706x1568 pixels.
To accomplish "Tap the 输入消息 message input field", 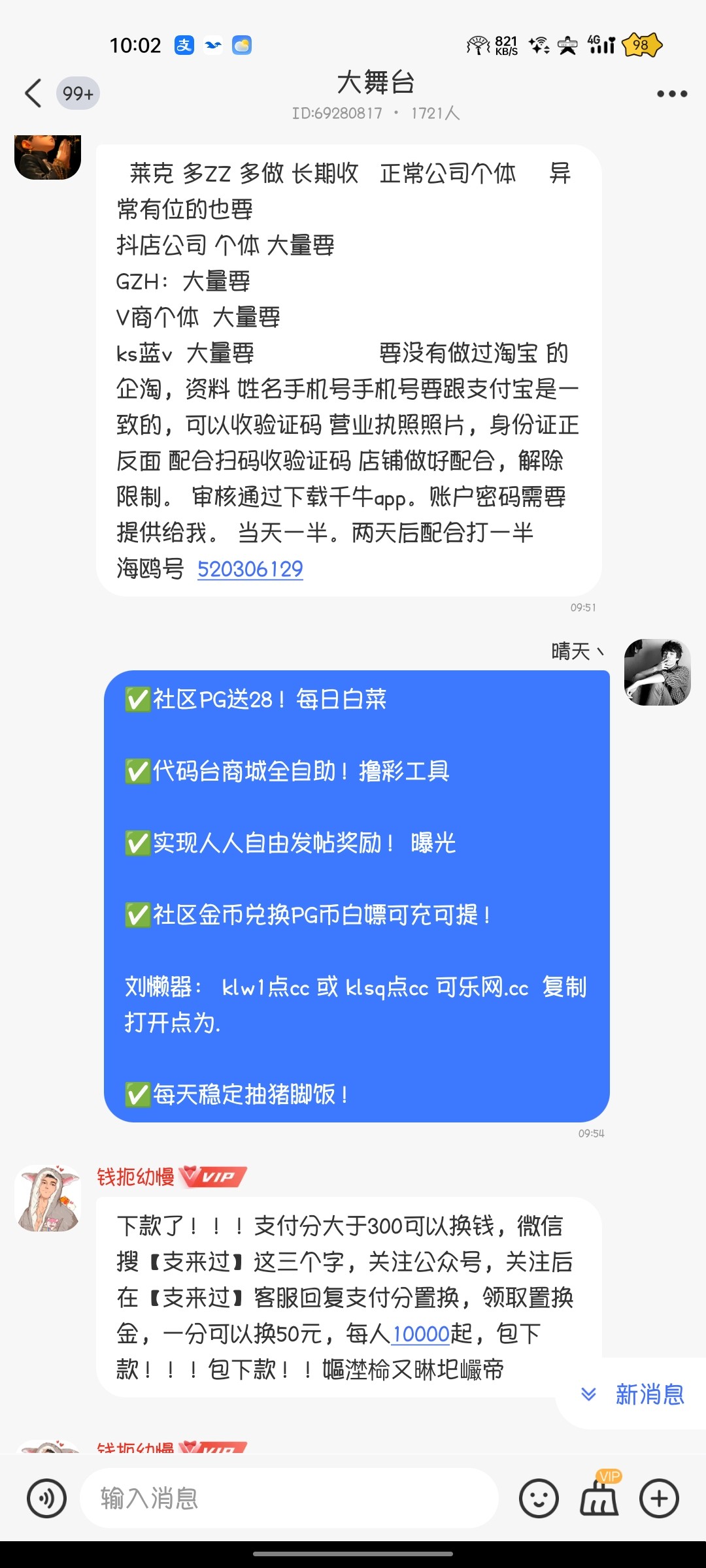I will click(x=196, y=1497).
